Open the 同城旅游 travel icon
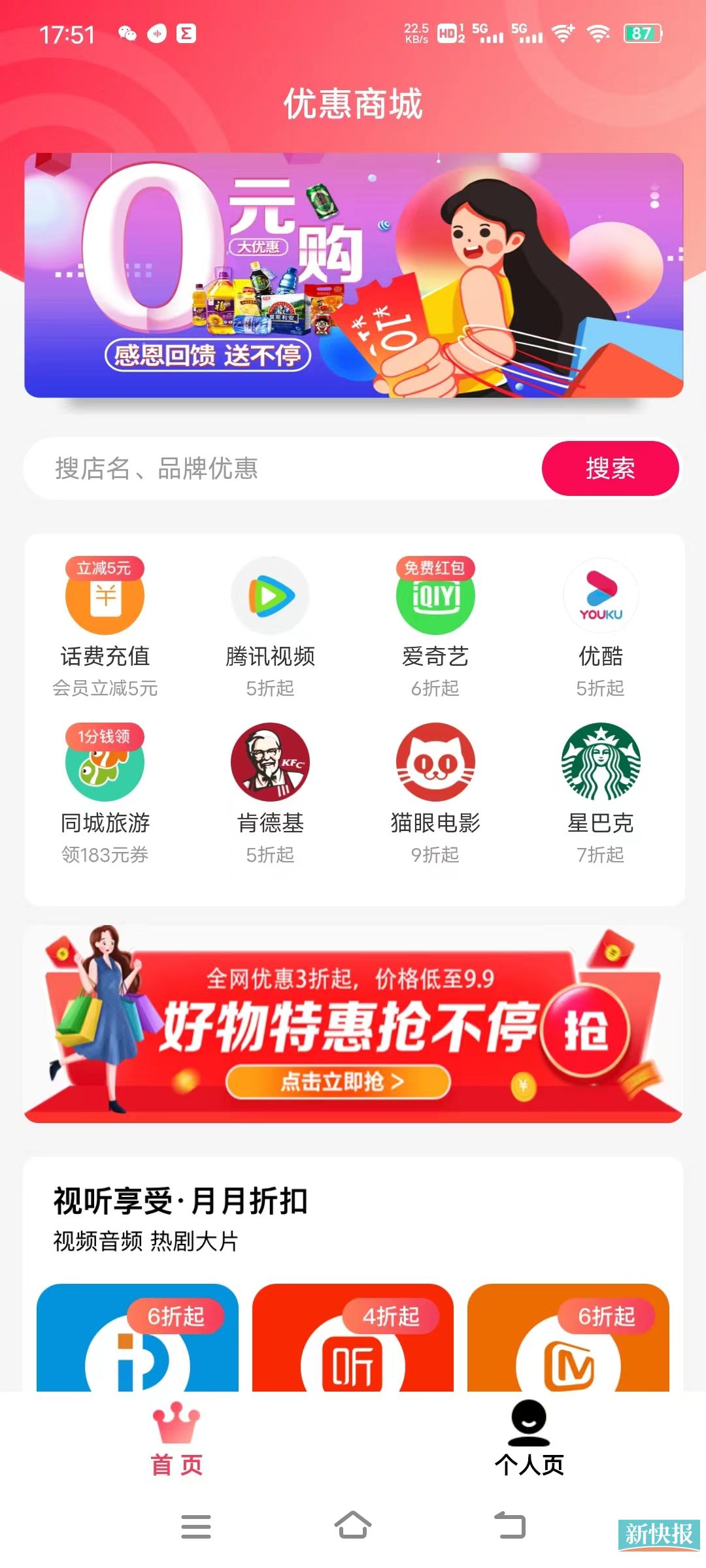This screenshot has height=1568, width=706. 105,764
